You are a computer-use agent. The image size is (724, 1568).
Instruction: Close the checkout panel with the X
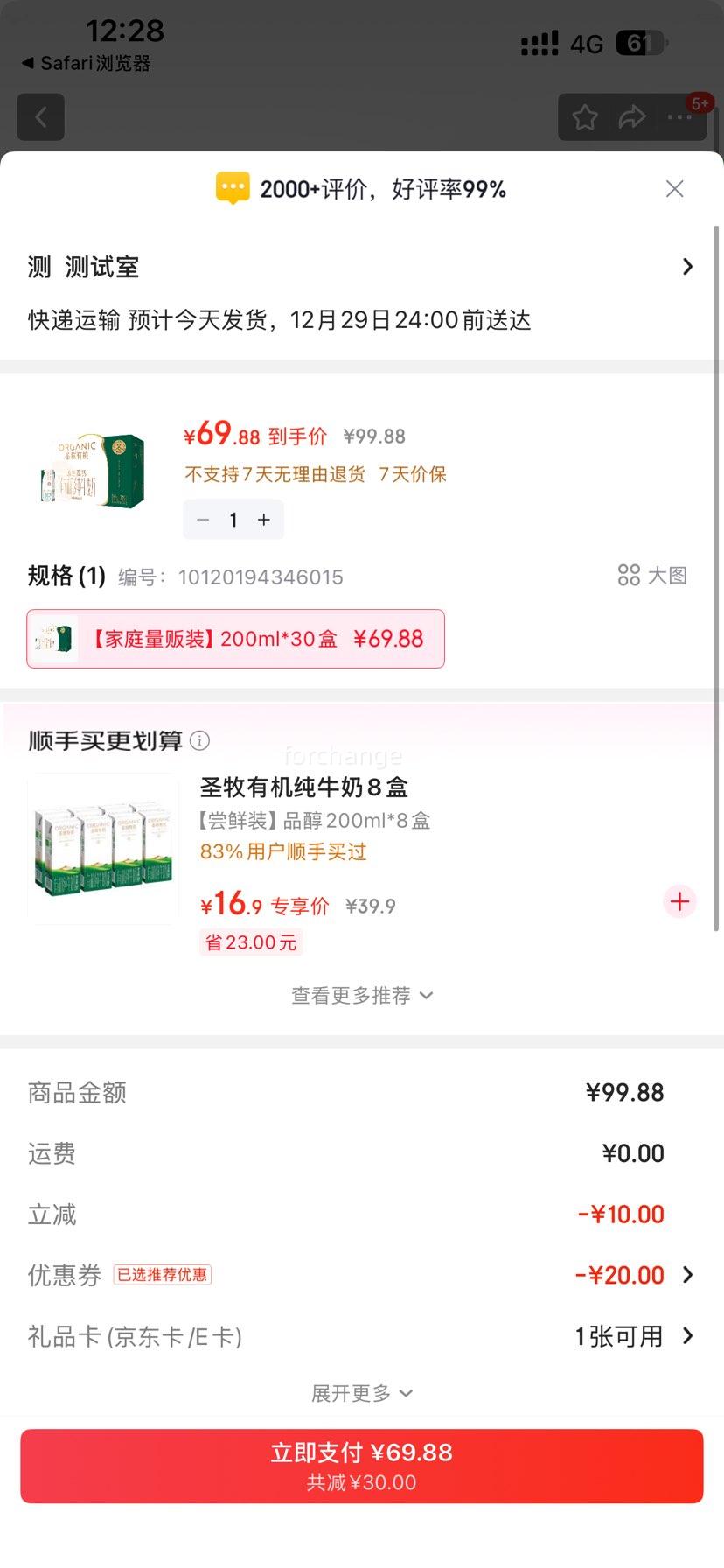(674, 188)
